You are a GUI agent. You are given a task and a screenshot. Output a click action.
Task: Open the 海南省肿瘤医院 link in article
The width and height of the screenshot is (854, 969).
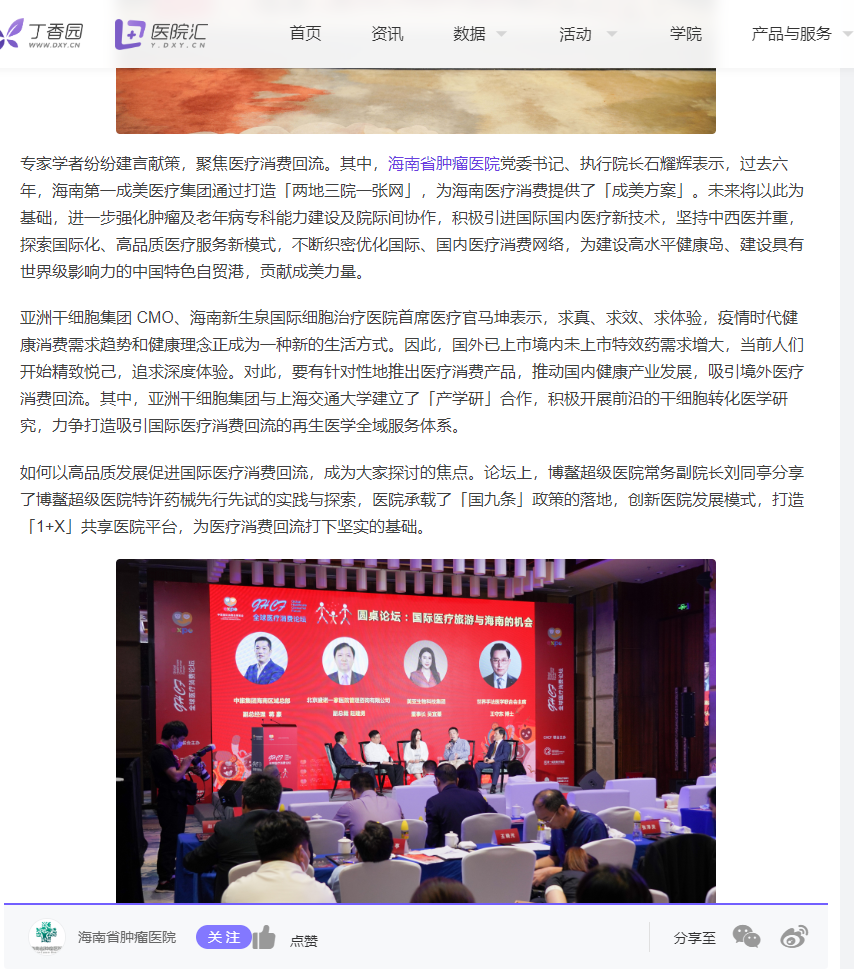tap(443, 164)
